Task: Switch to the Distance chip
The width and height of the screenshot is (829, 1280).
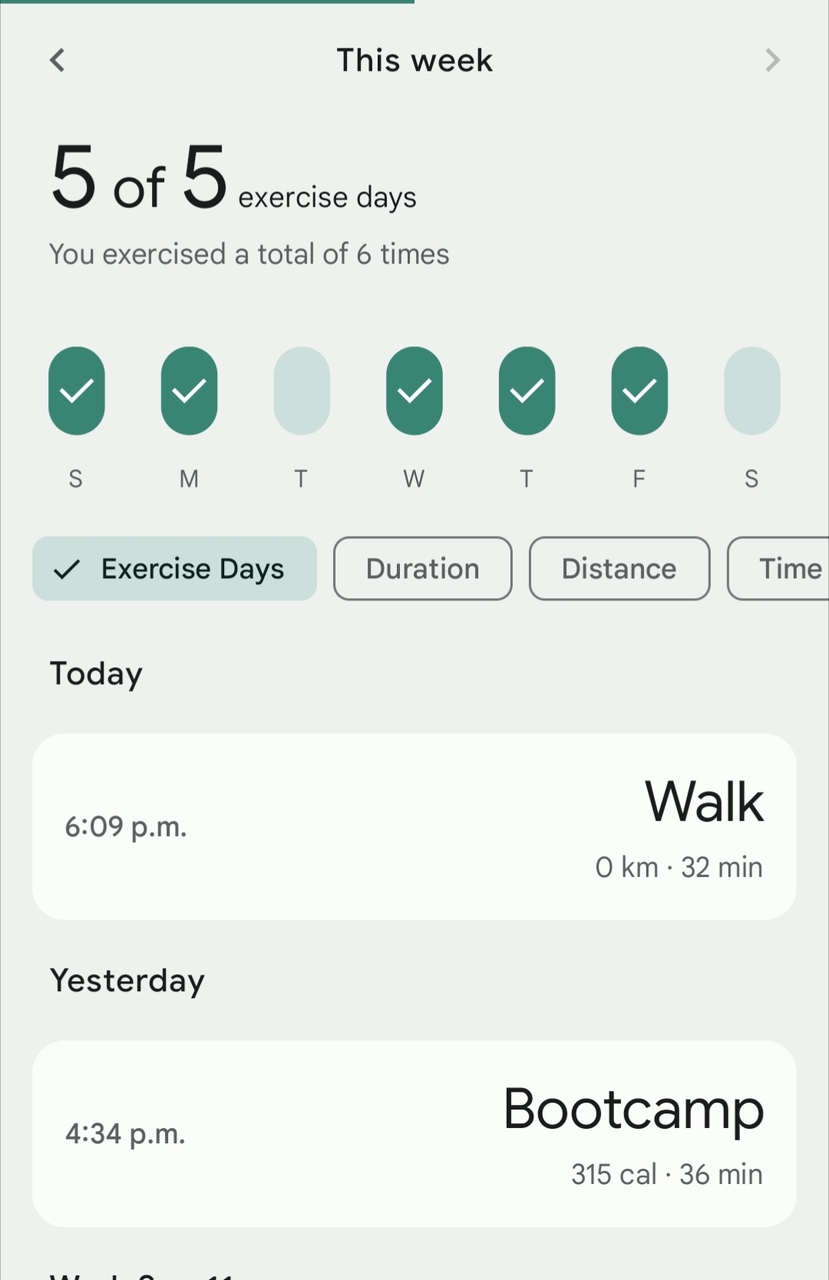Action: 619,569
